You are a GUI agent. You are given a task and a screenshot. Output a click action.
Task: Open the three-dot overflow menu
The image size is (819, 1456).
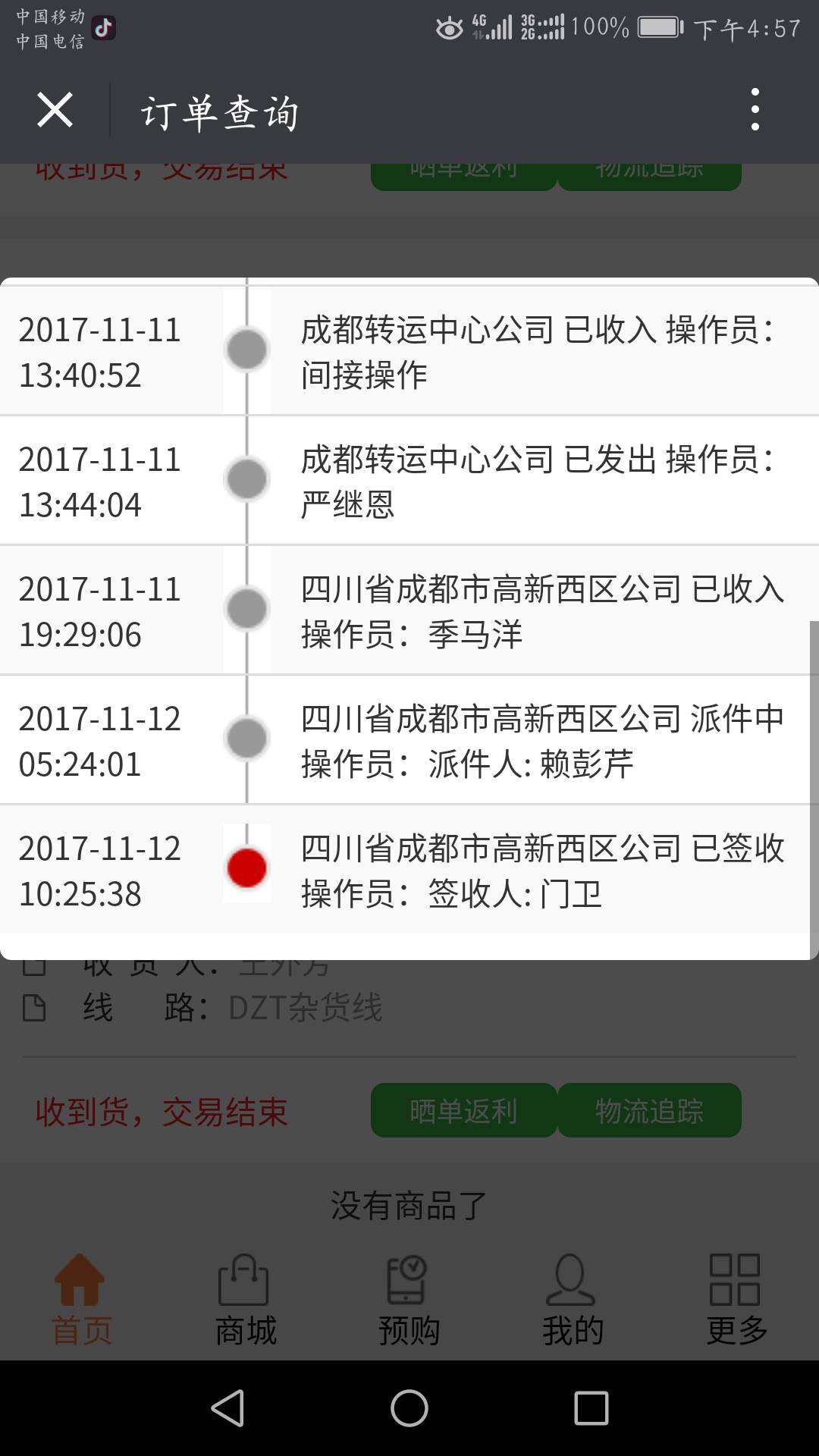(755, 109)
